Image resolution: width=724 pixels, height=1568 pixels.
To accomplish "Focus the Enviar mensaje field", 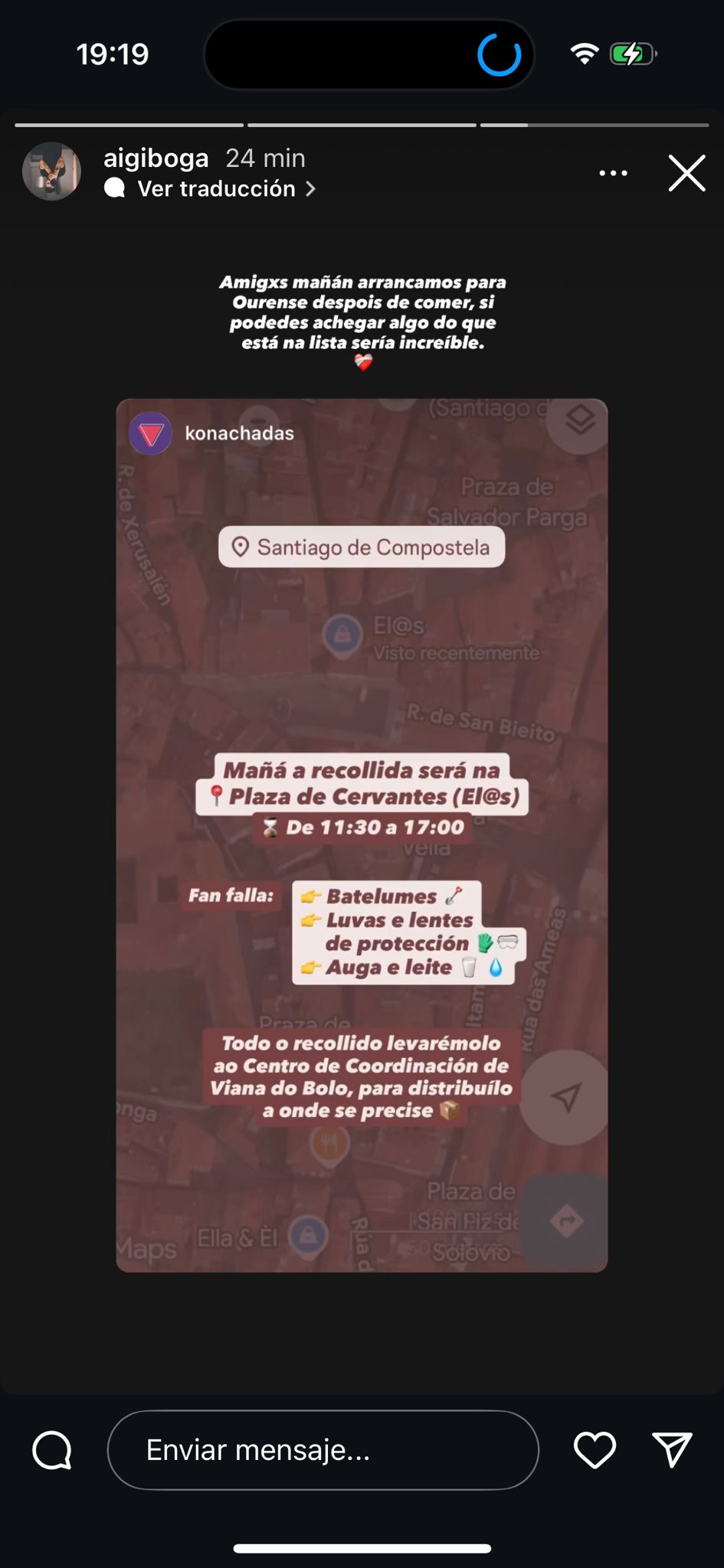I will click(x=323, y=1450).
